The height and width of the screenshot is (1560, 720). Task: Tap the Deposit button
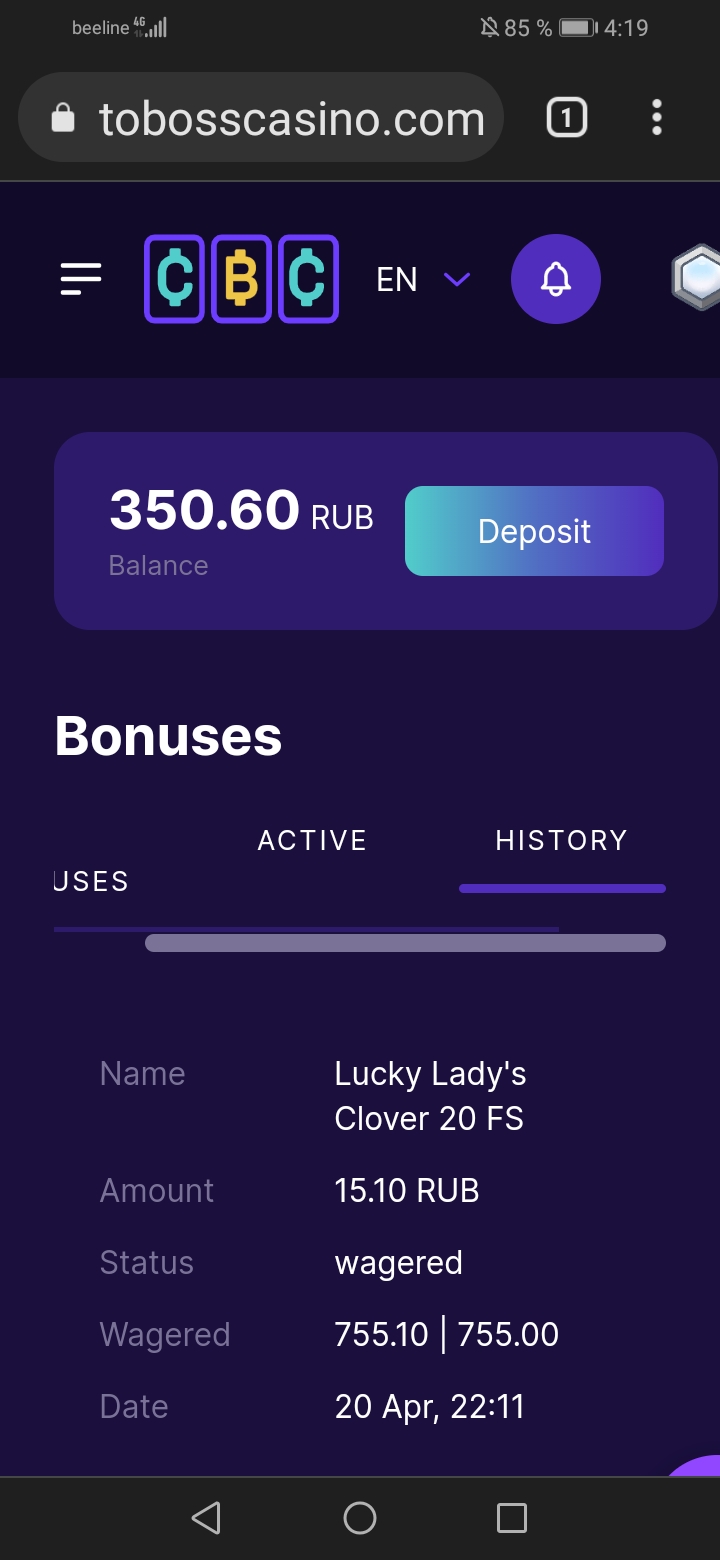tap(534, 531)
